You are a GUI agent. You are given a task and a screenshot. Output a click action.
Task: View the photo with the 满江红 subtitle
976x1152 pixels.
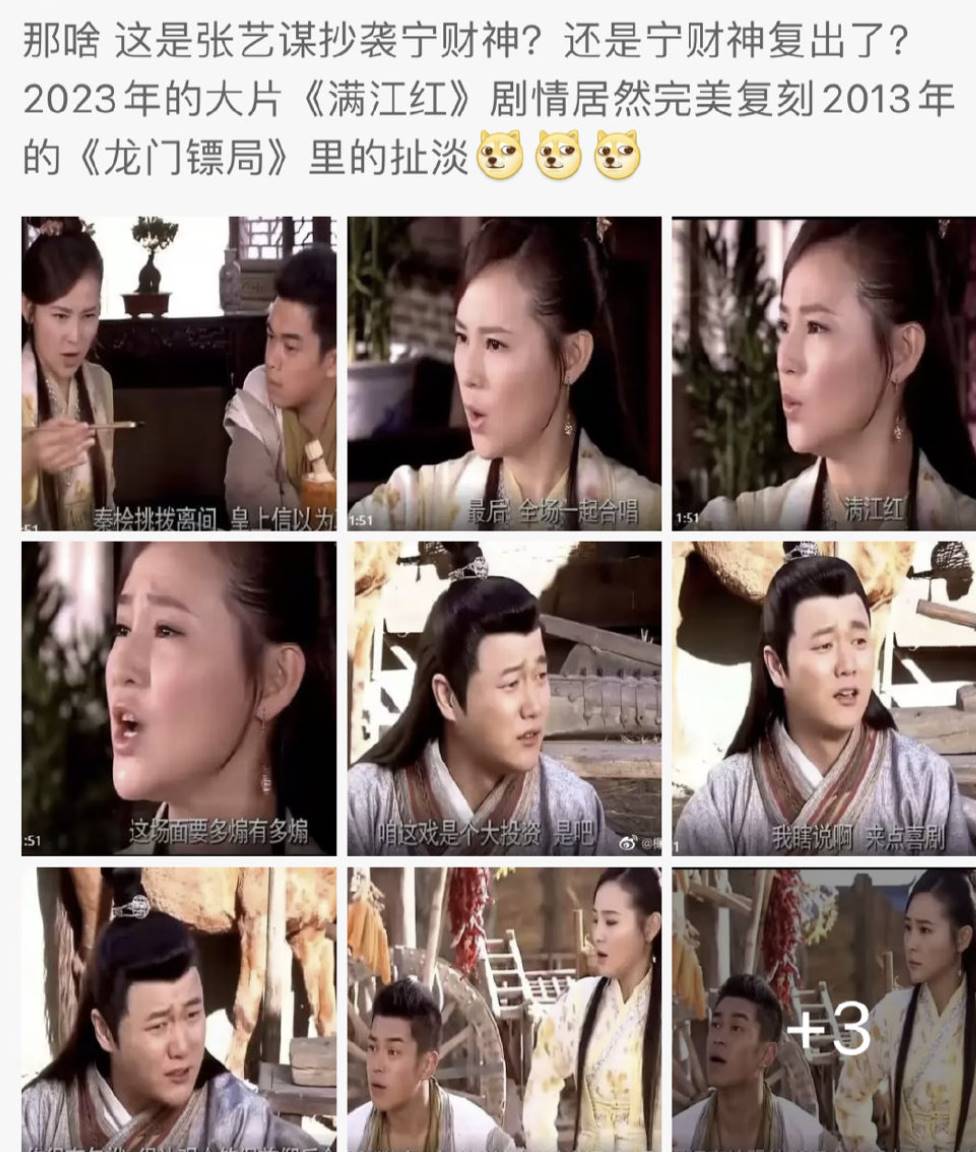pos(823,373)
